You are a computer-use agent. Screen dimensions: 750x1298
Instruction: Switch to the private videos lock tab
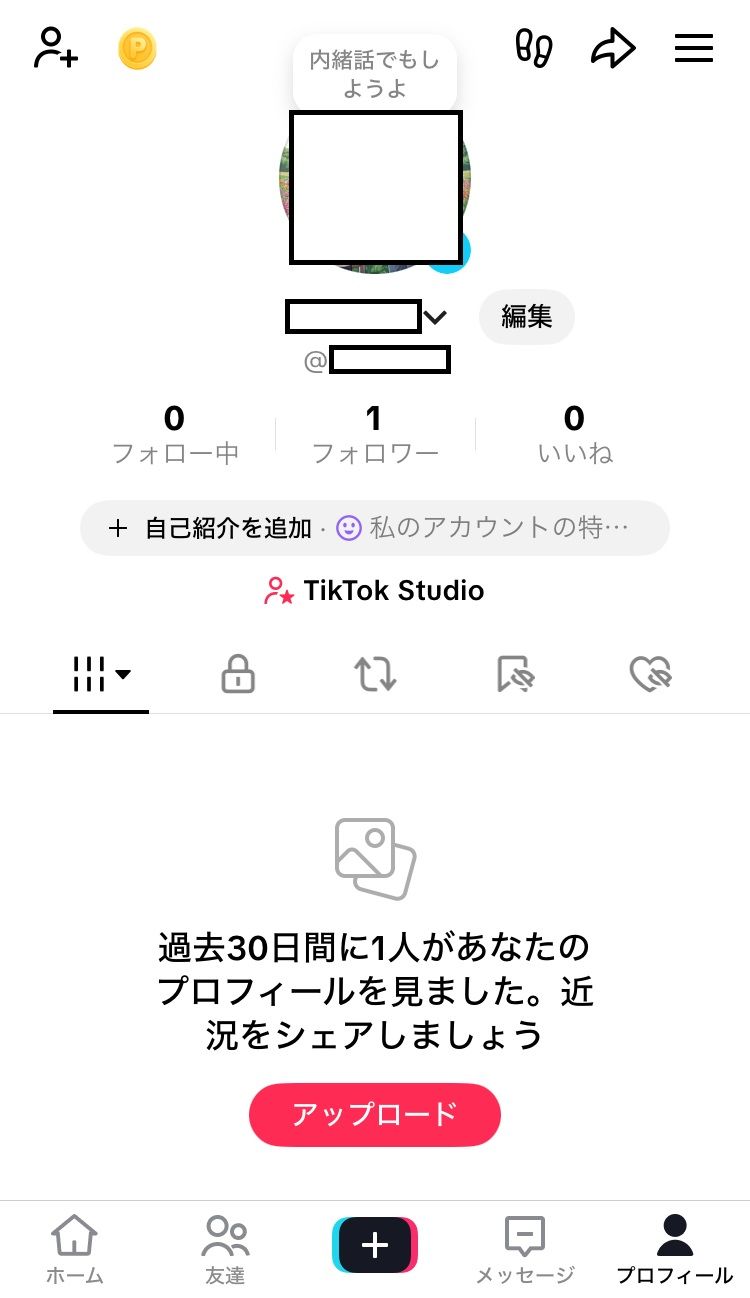click(x=238, y=675)
